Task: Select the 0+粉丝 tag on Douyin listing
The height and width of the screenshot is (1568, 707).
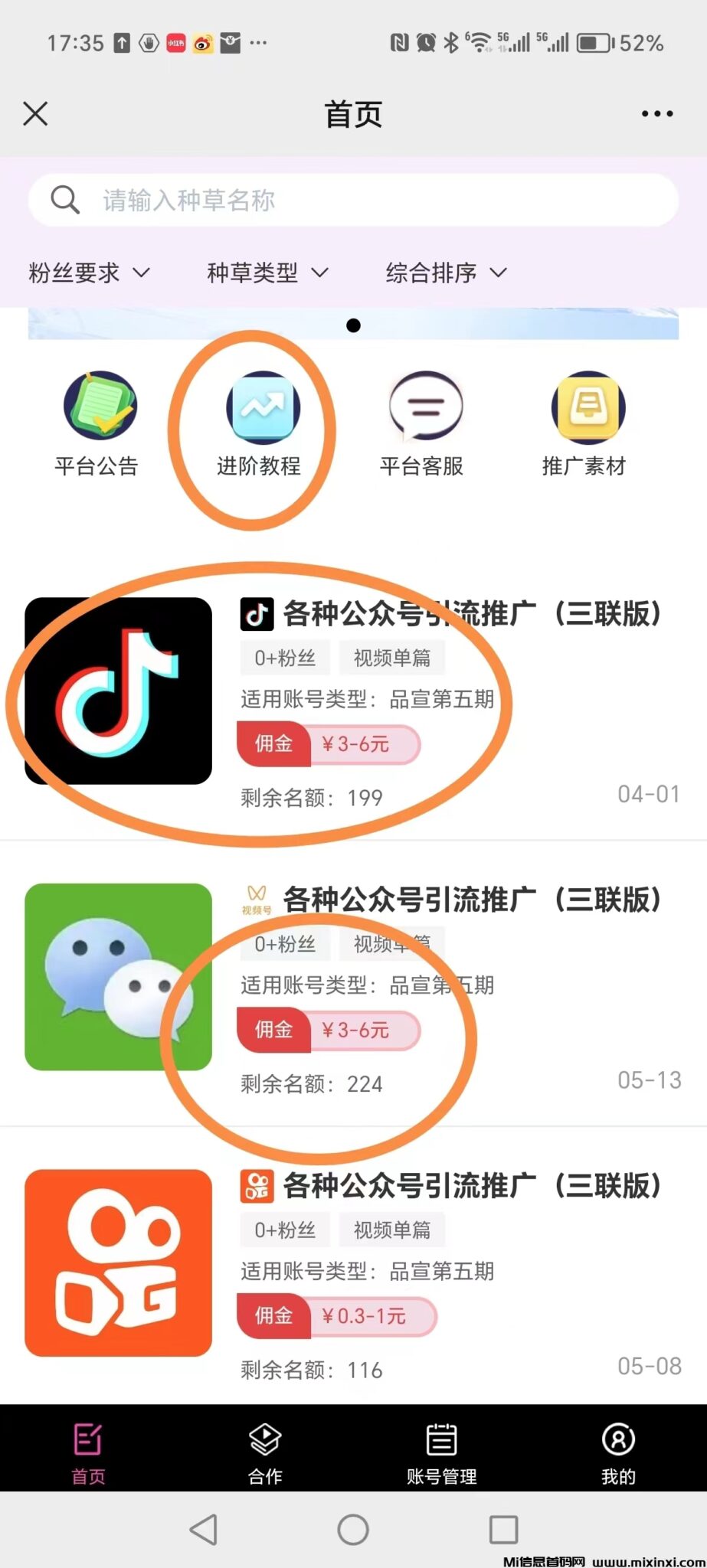Action: (284, 658)
